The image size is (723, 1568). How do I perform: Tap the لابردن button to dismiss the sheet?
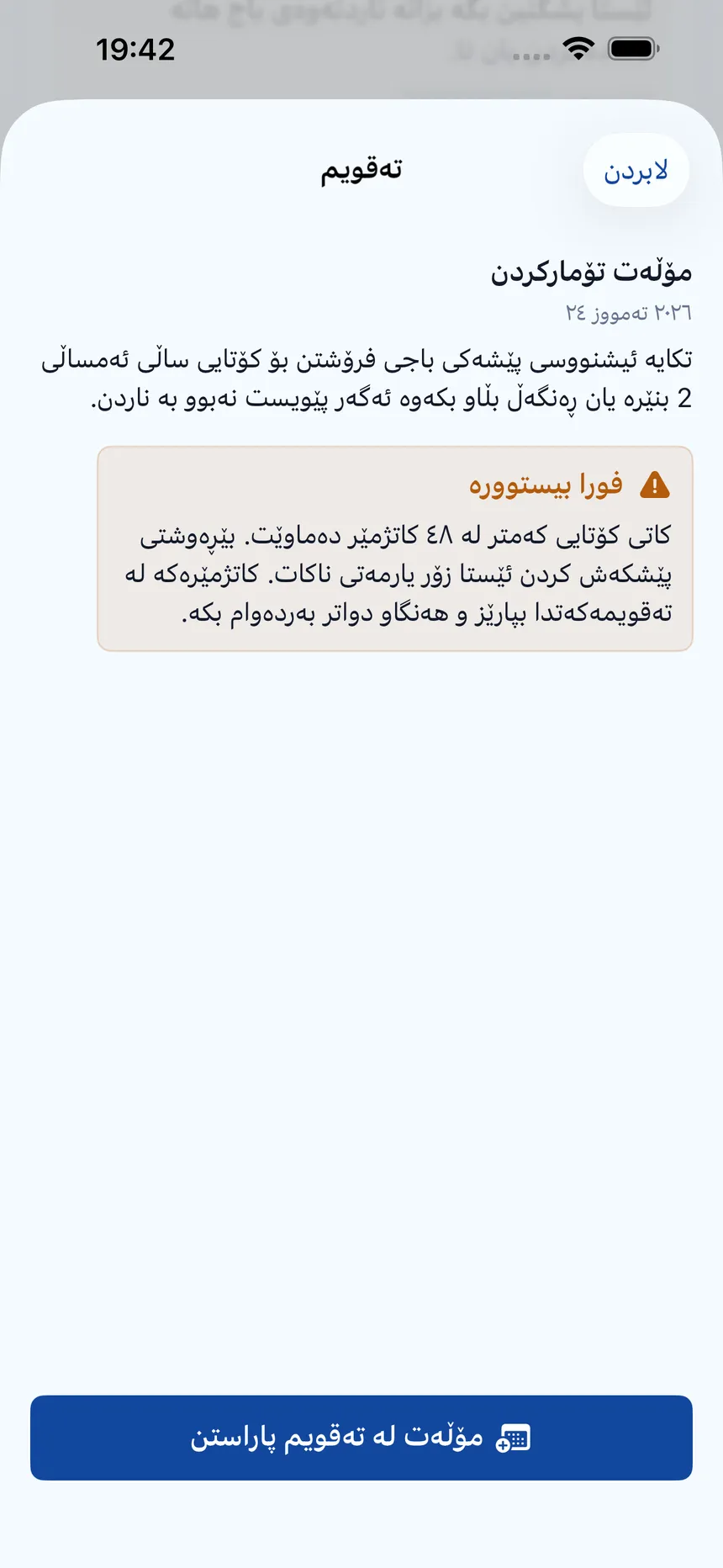coord(636,171)
